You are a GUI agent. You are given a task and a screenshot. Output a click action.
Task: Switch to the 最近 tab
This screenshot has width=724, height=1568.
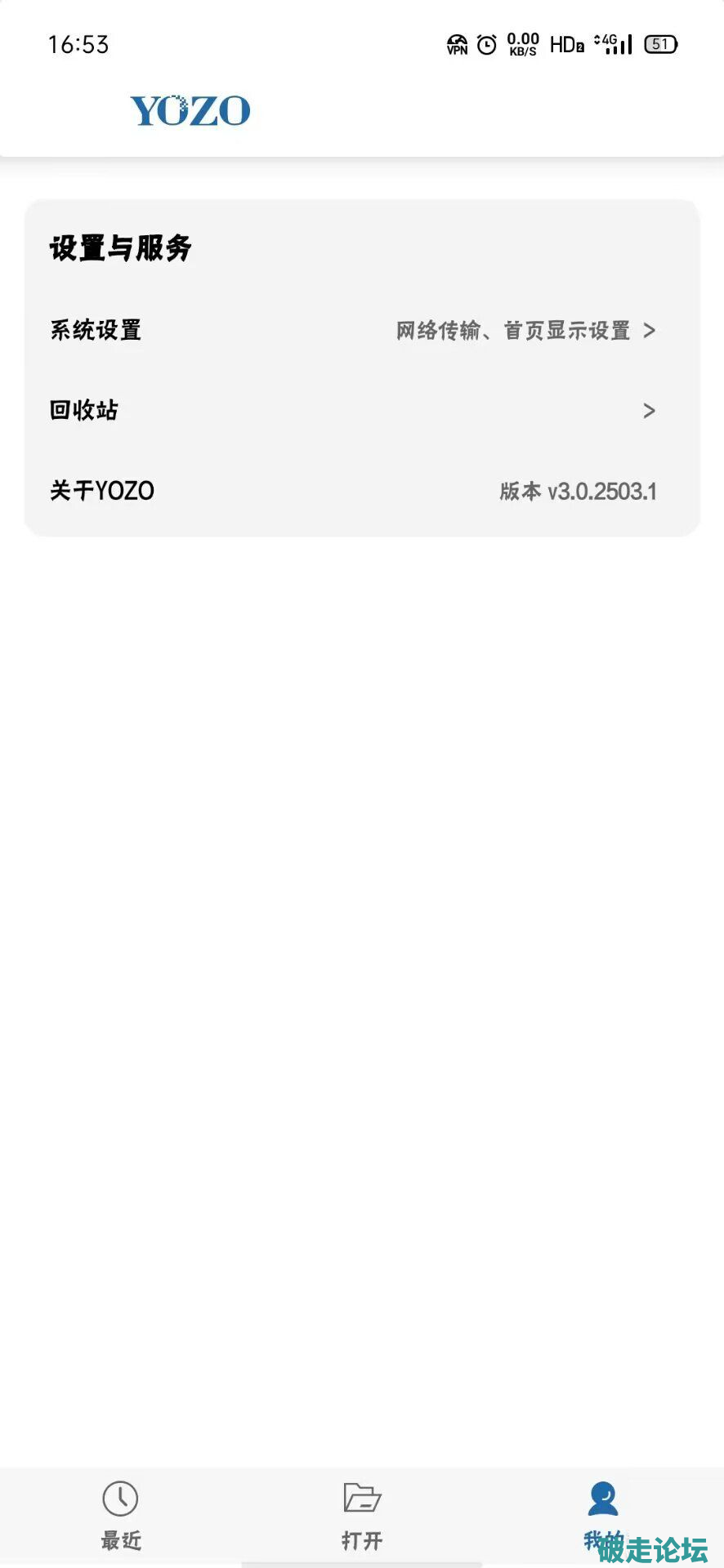(121, 1514)
